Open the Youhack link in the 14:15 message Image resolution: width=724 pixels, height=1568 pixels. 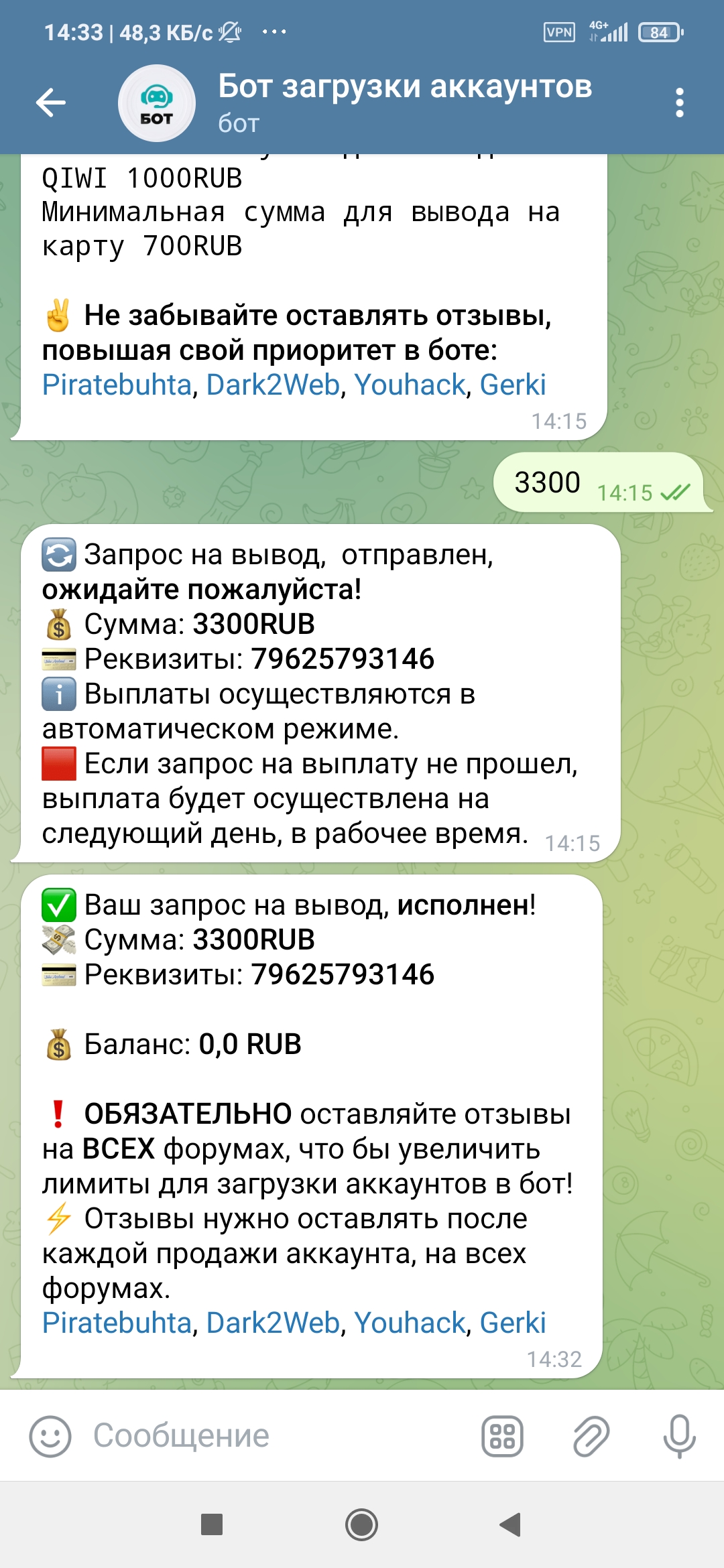point(410,385)
